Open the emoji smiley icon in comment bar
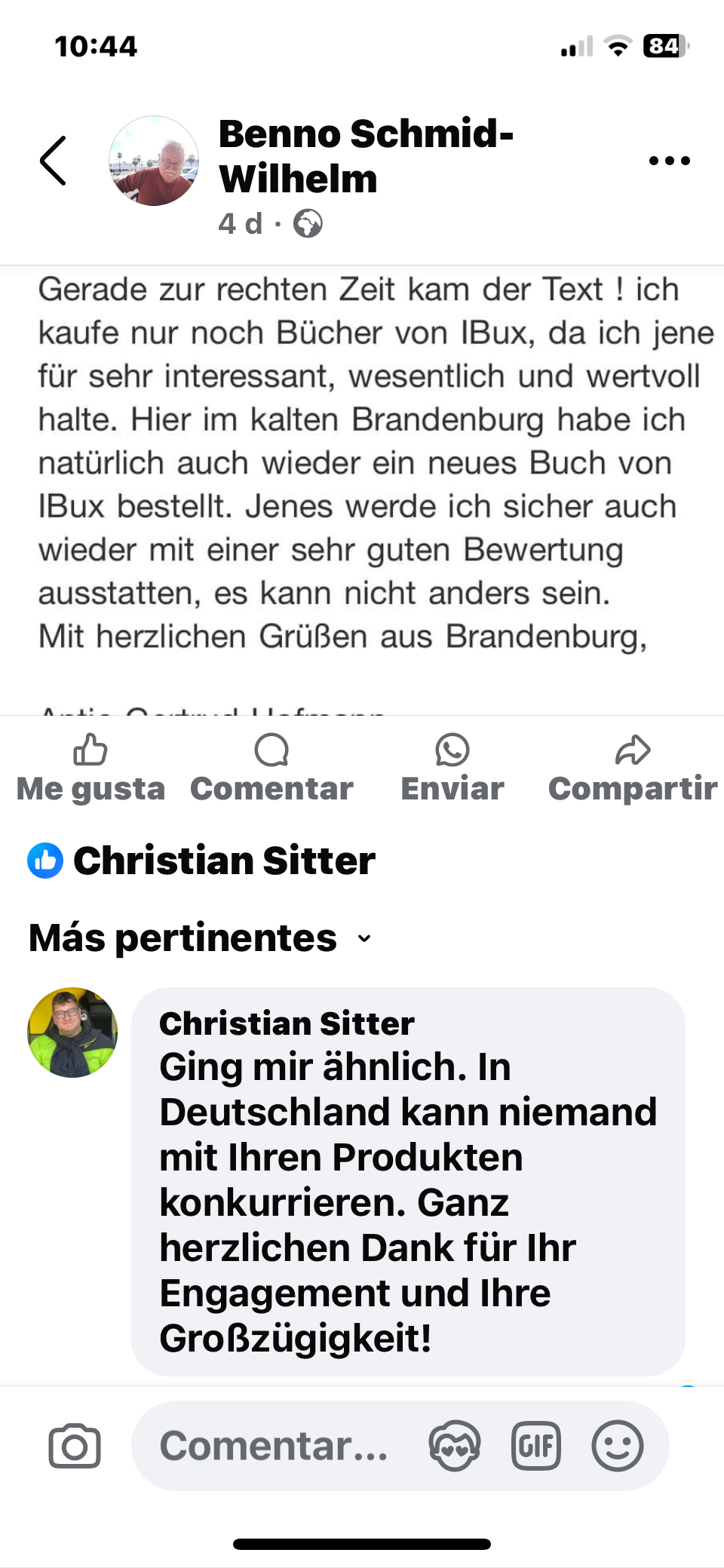Screen dimensions: 724x1568 tap(618, 1446)
